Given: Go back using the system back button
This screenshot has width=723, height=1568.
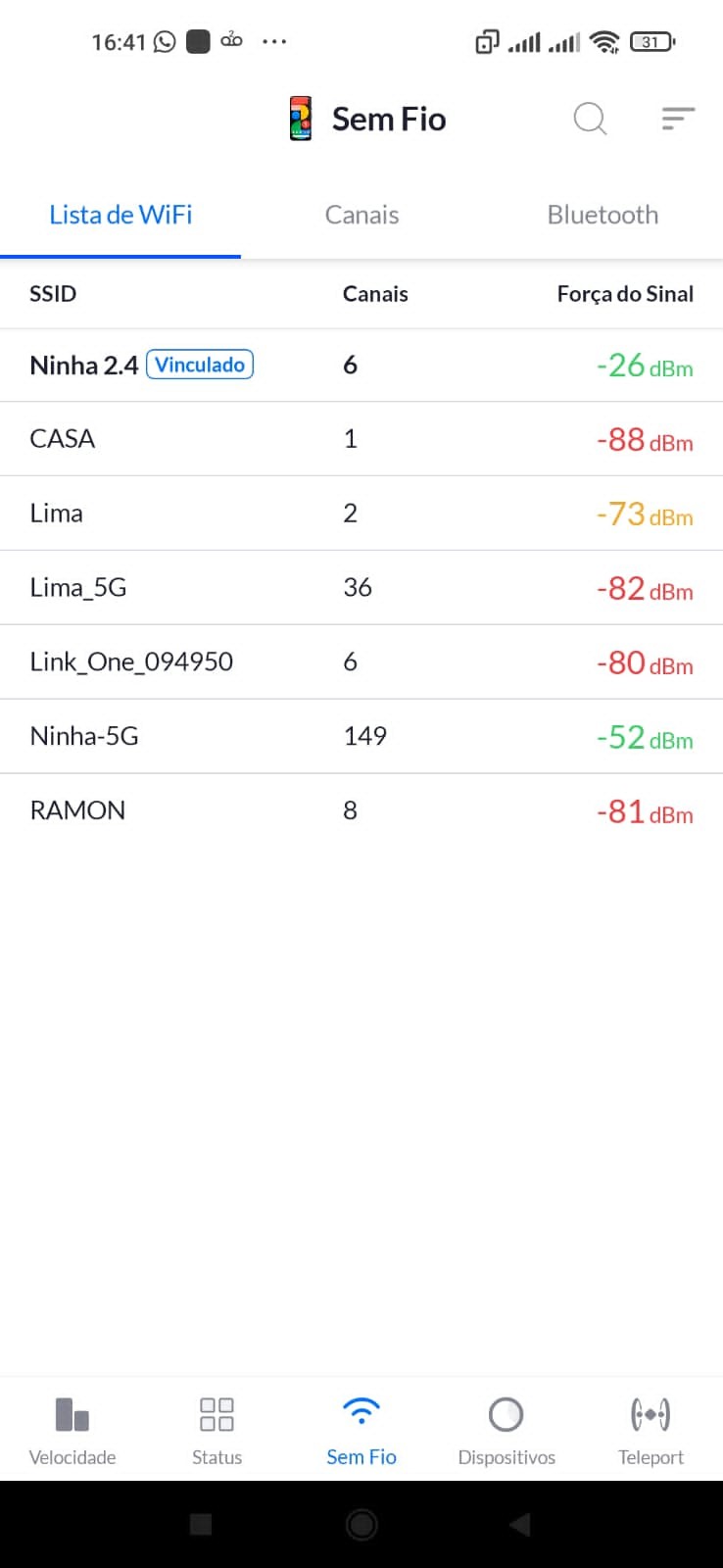Looking at the screenshot, I should pos(520,1524).
